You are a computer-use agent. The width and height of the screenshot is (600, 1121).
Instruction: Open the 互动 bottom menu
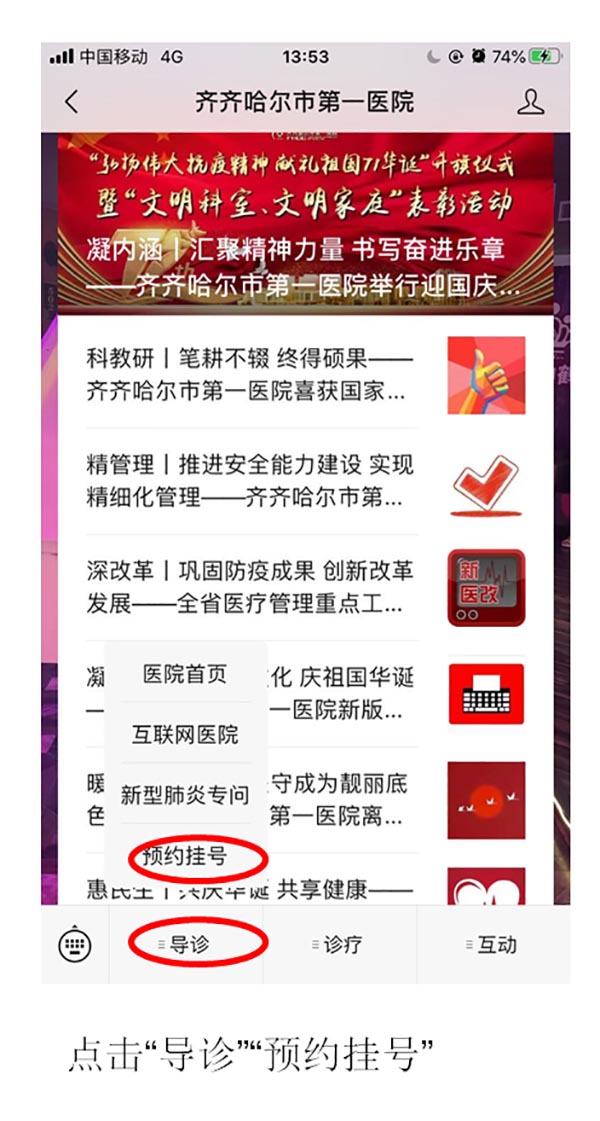tap(494, 944)
